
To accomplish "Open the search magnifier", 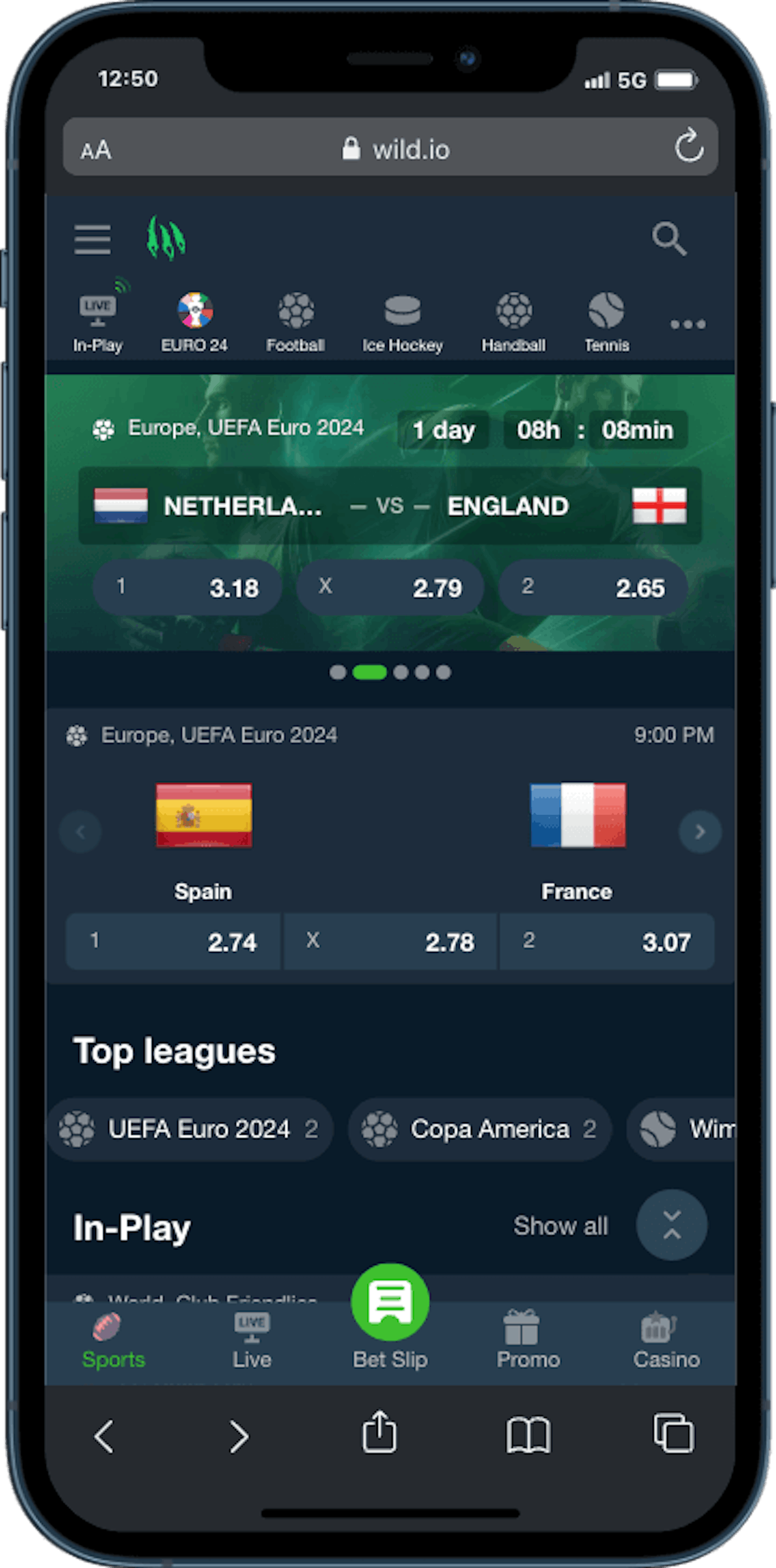I will [x=669, y=238].
